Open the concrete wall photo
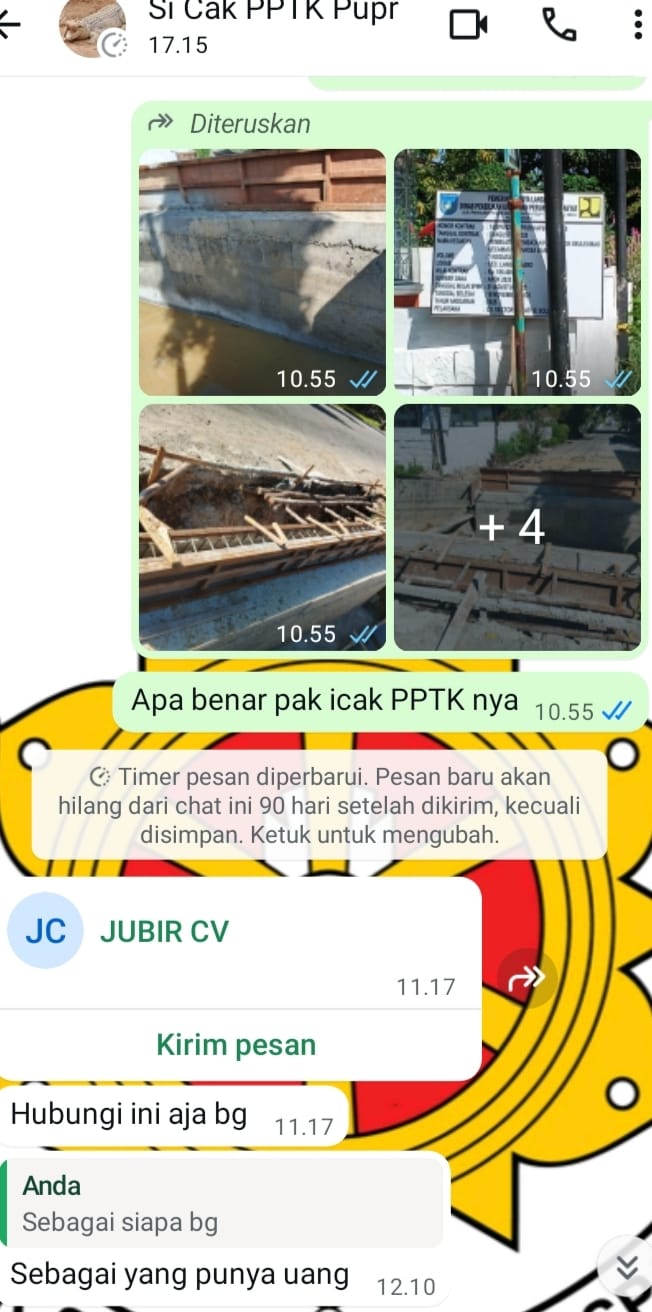Image resolution: width=652 pixels, height=1312 pixels. tap(262, 272)
